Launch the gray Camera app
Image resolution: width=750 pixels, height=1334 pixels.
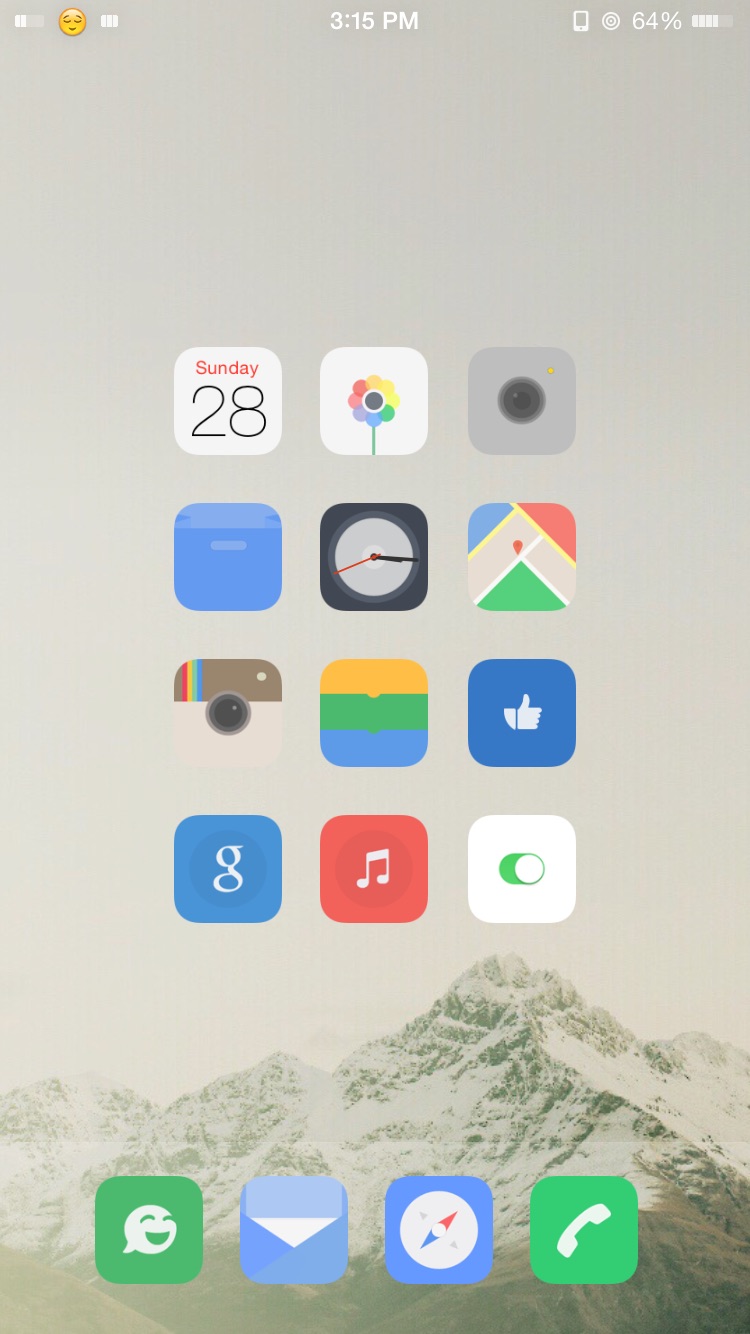click(522, 401)
